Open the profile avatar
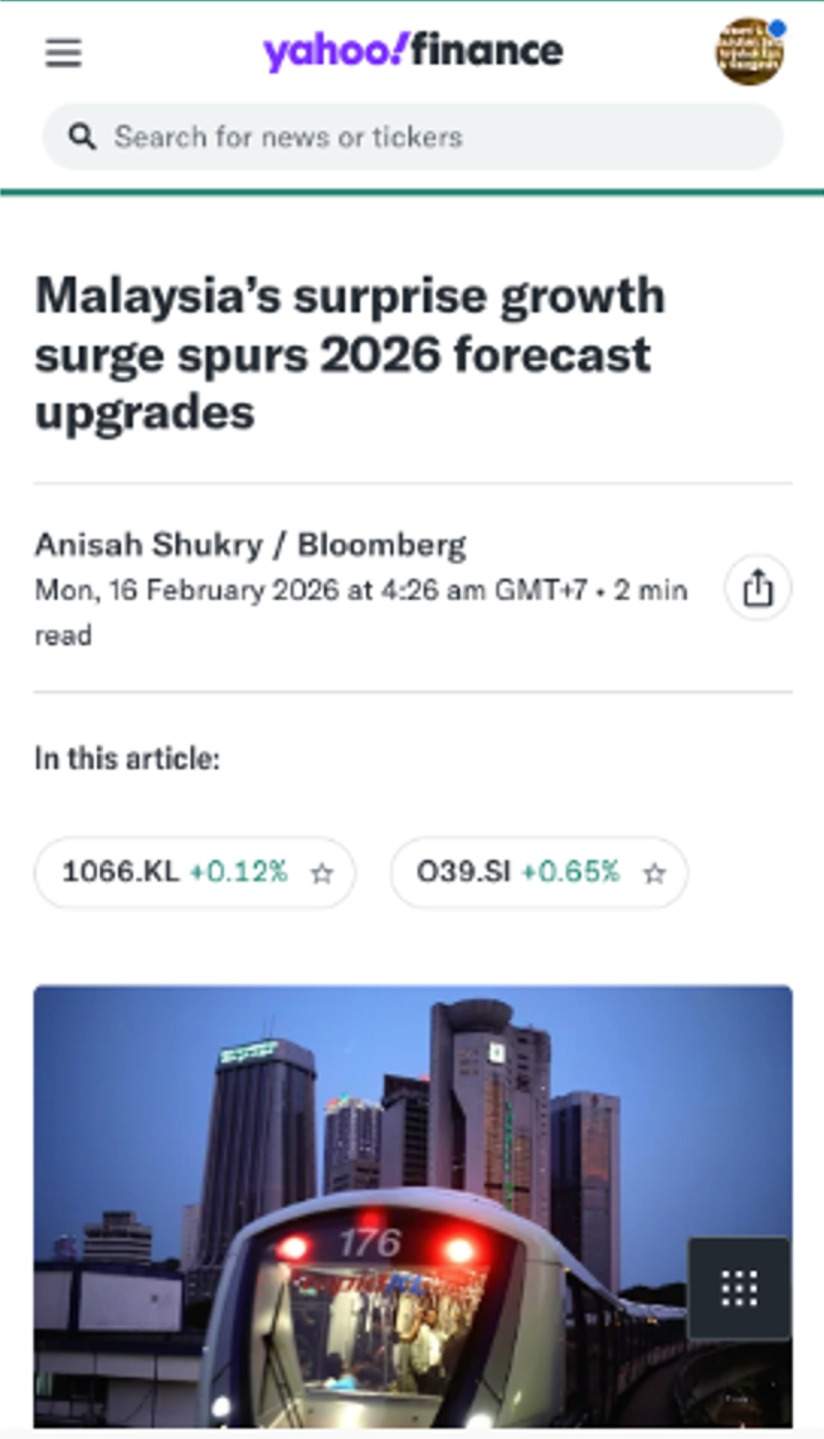This screenshot has height=1439, width=824. click(749, 51)
